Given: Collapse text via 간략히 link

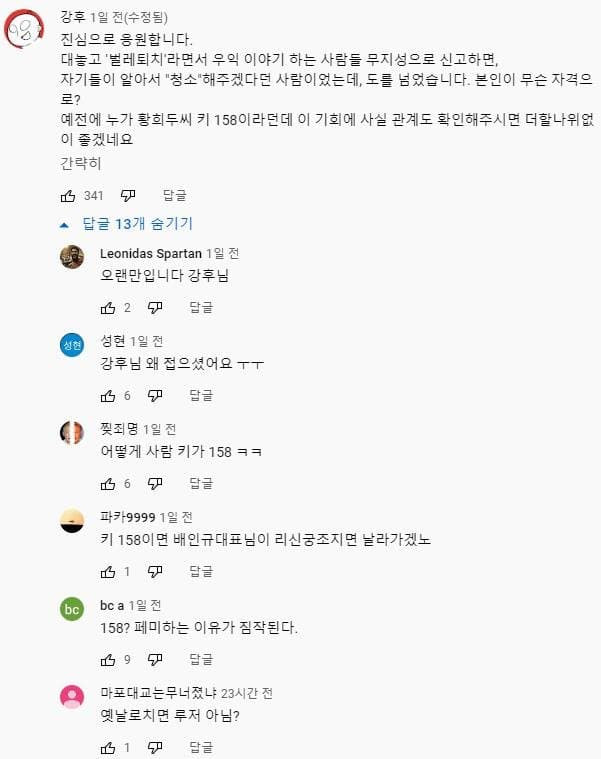Looking at the screenshot, I should tap(81, 163).
